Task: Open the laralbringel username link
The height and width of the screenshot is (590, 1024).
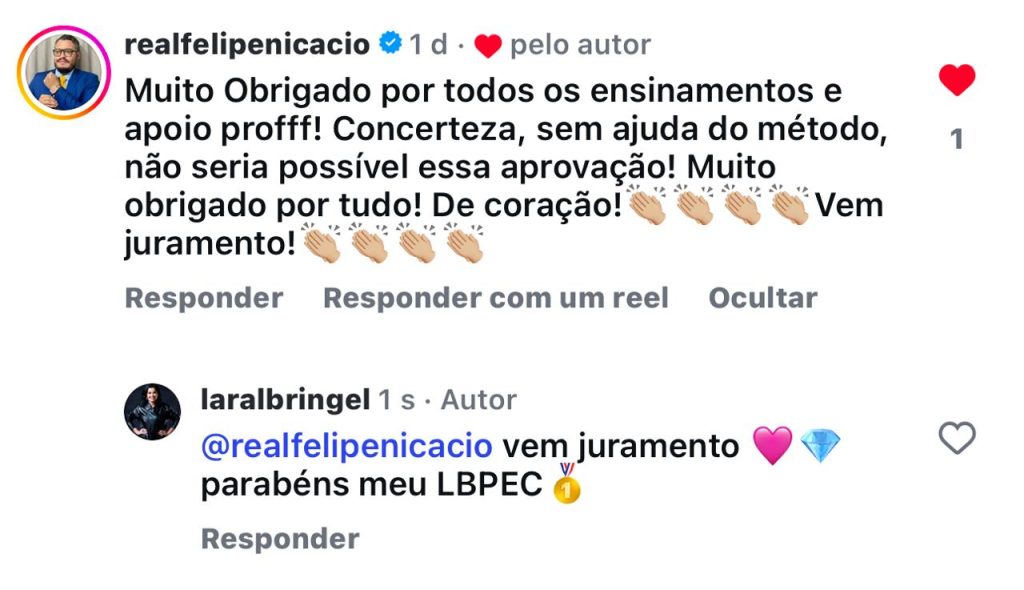Action: [284, 400]
